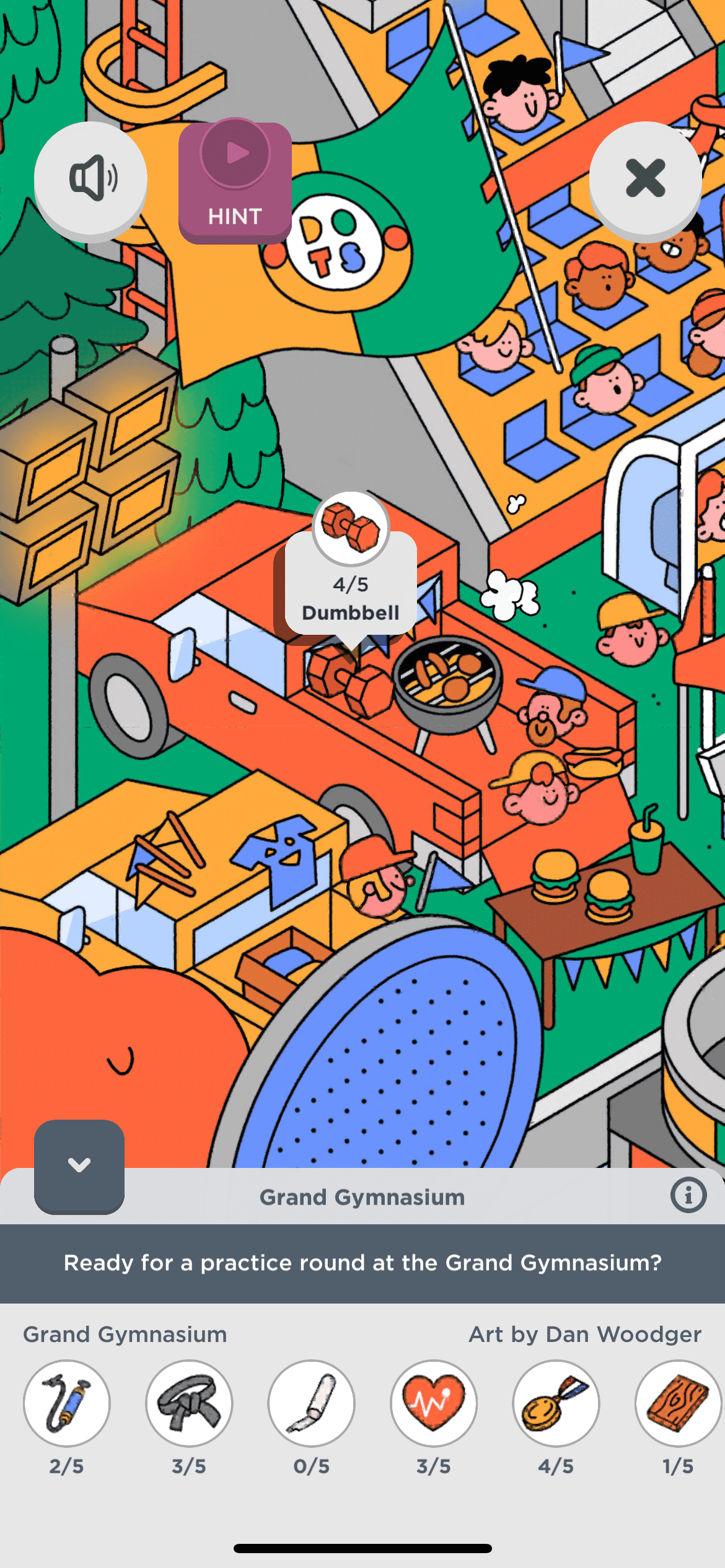Mute the game sound
Viewport: 725px width, 1568px height.
(x=90, y=179)
